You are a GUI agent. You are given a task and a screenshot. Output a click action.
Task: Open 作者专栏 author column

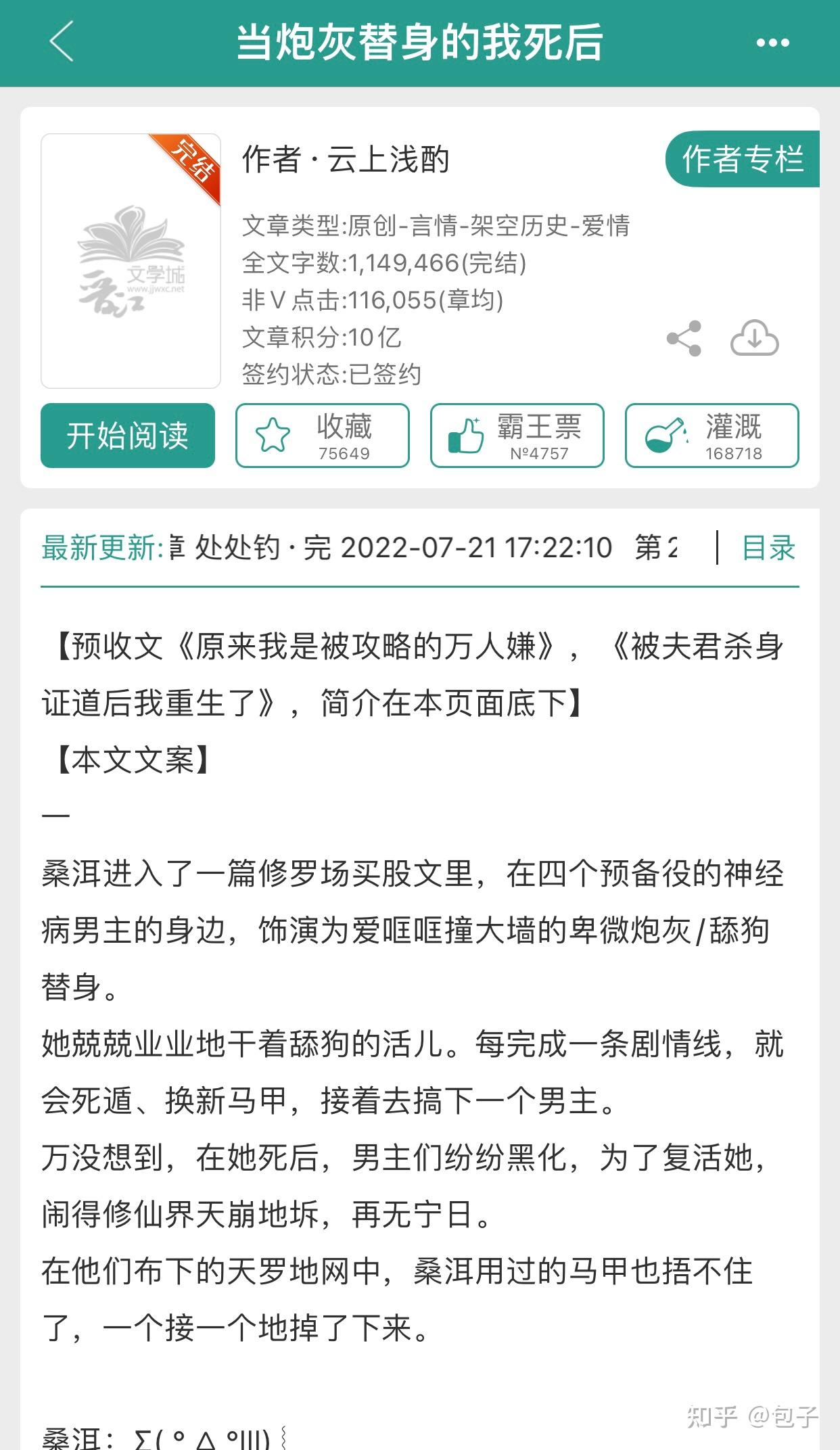pos(743,160)
